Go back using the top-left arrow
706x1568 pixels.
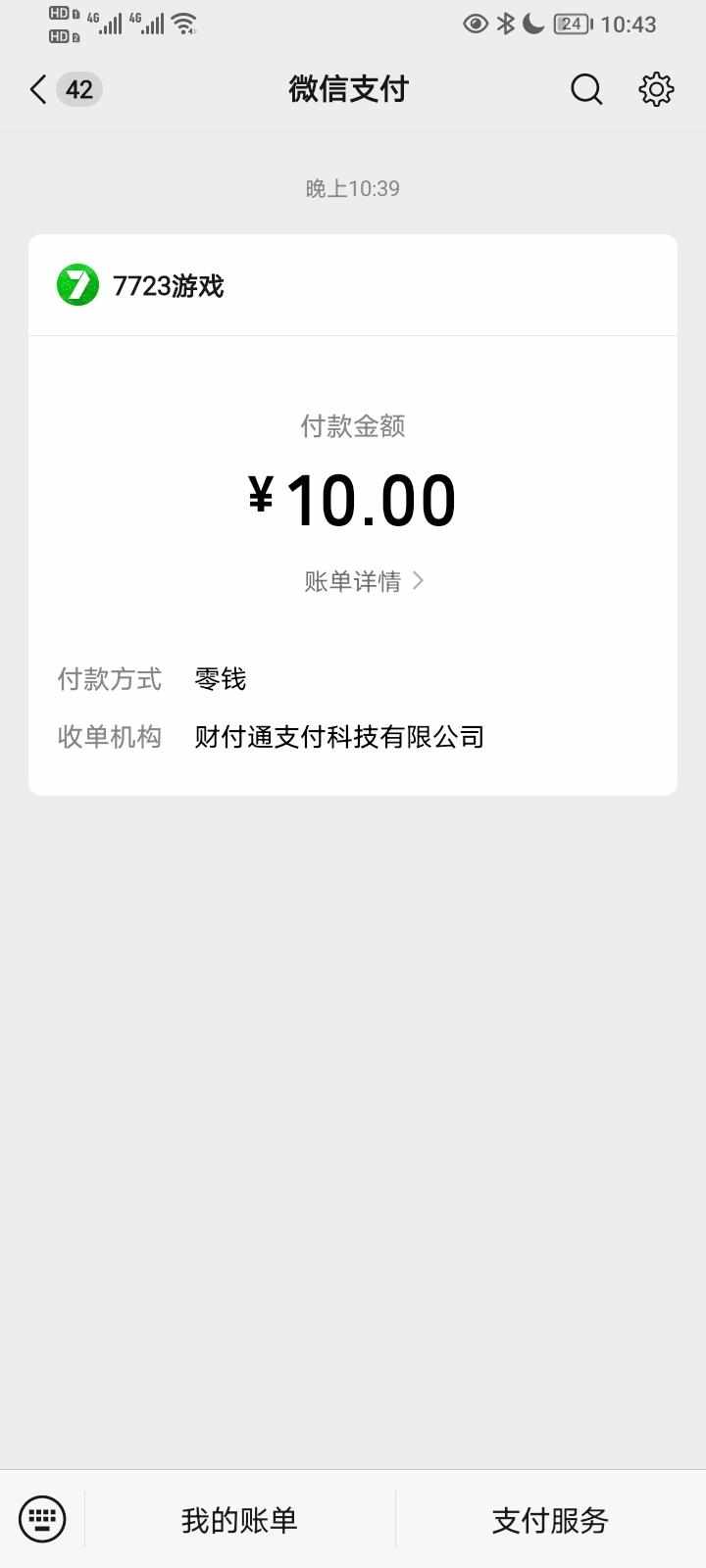(38, 89)
